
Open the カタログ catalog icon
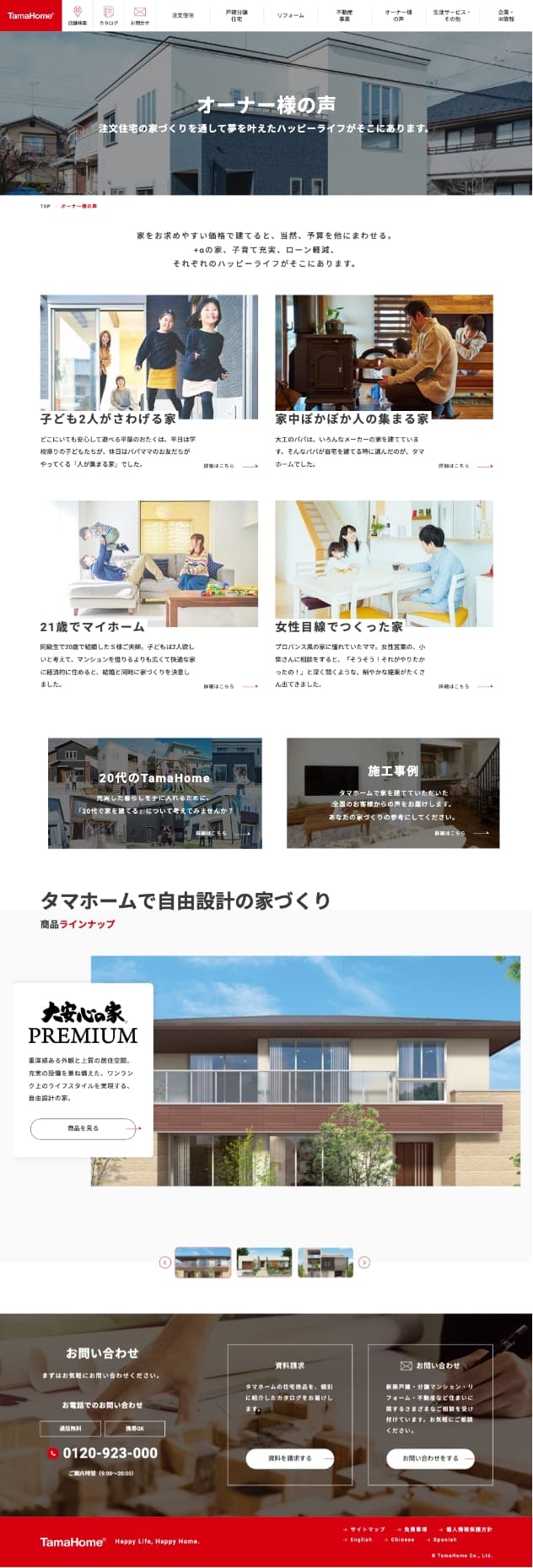(x=108, y=15)
